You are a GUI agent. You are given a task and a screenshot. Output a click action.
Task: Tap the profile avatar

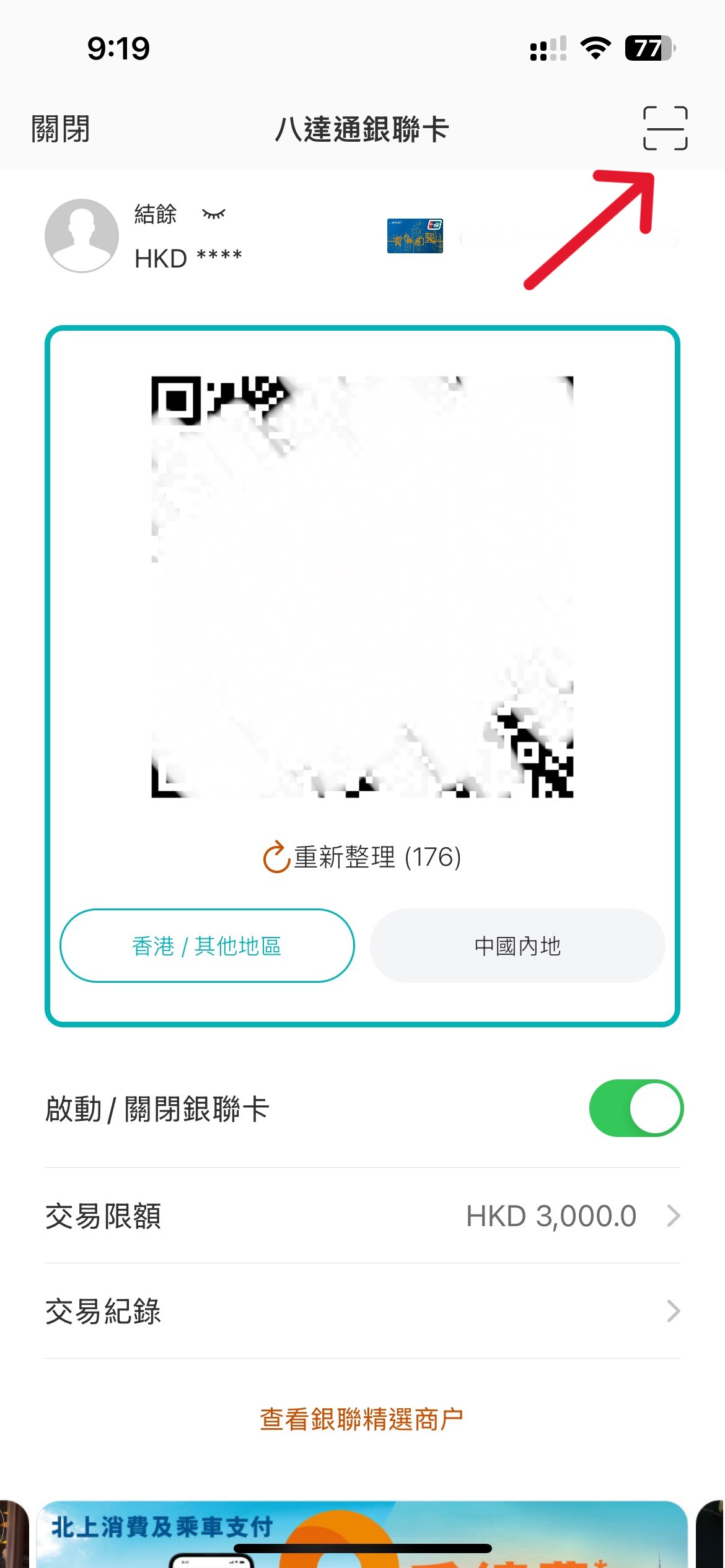[x=82, y=236]
